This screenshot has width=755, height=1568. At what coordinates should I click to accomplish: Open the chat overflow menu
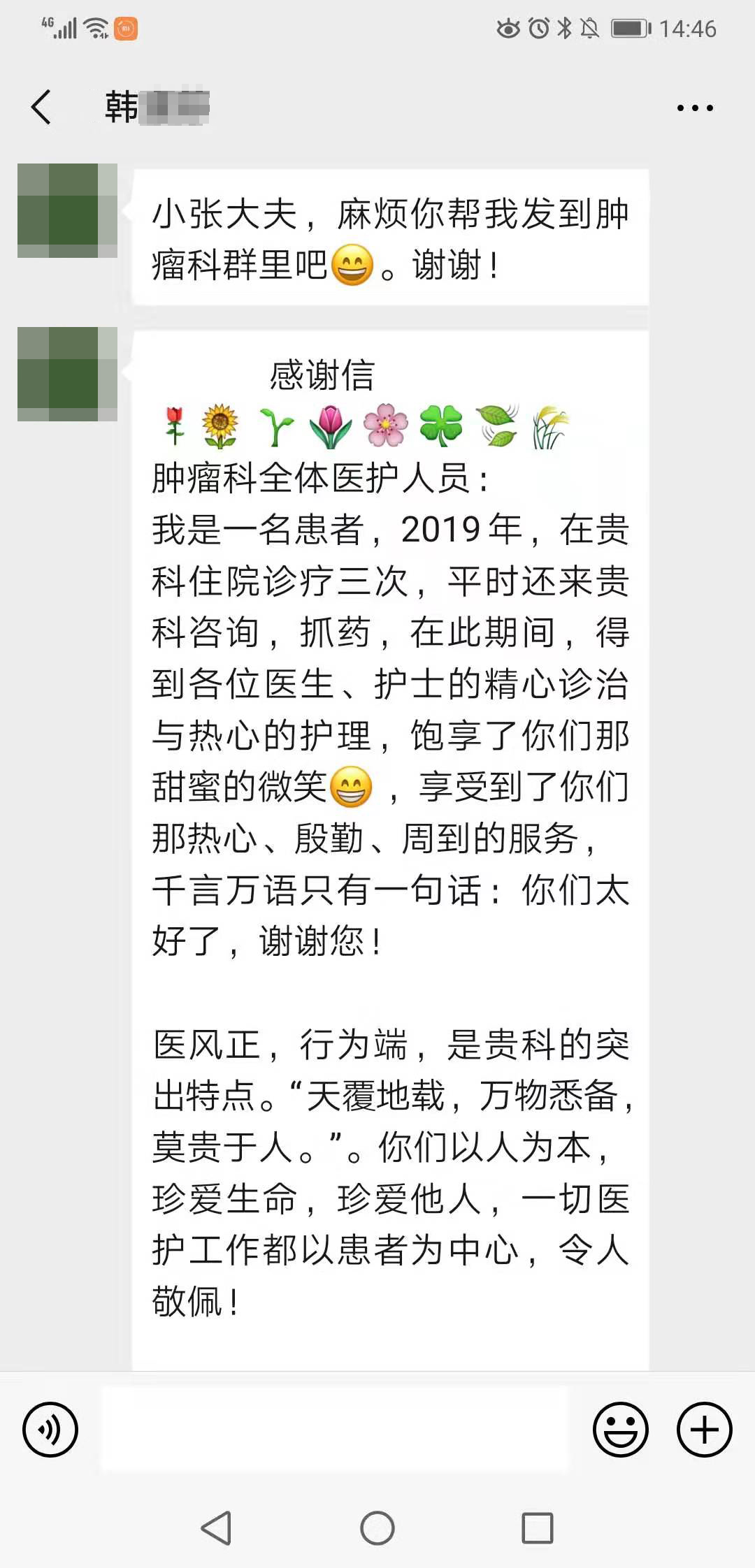[694, 108]
